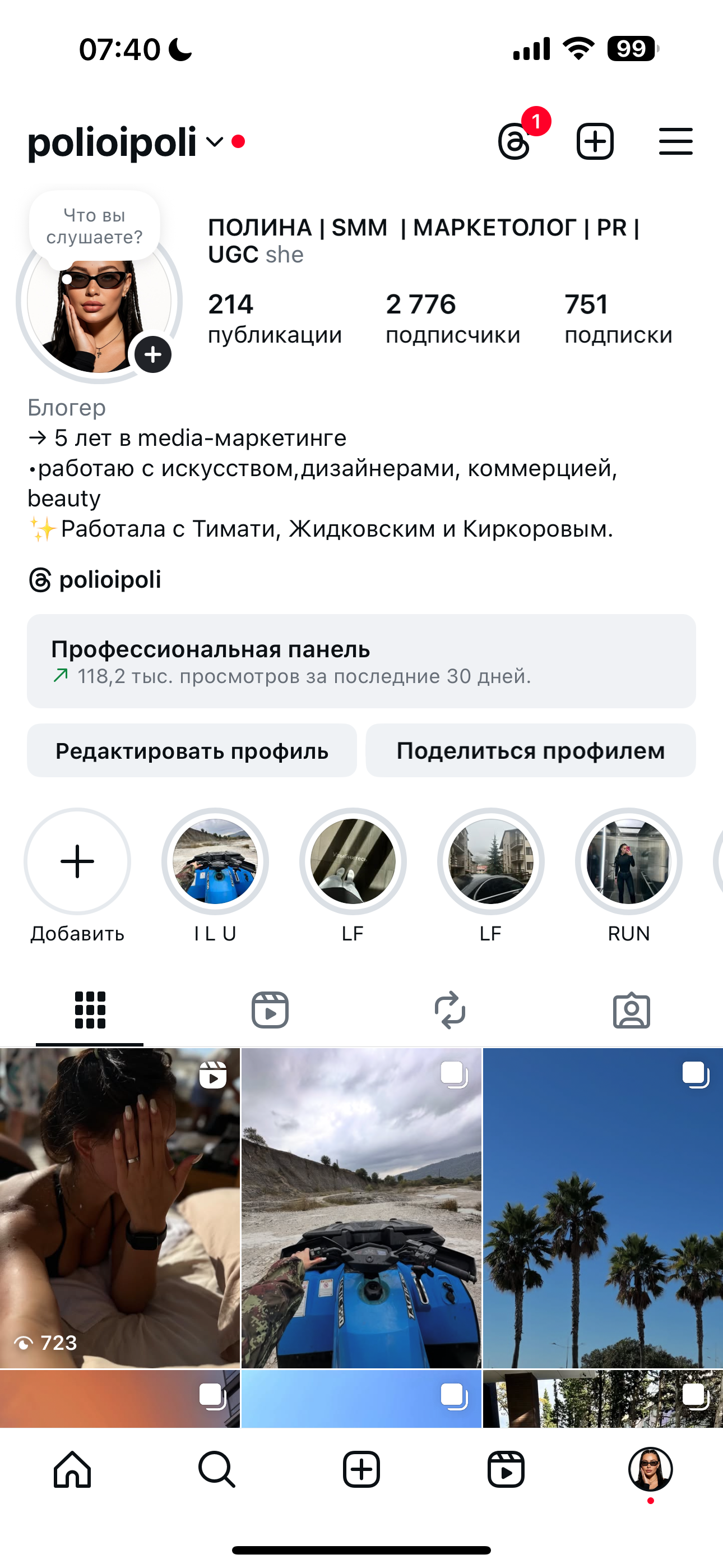Open the Threads icon with notification badge

click(516, 142)
